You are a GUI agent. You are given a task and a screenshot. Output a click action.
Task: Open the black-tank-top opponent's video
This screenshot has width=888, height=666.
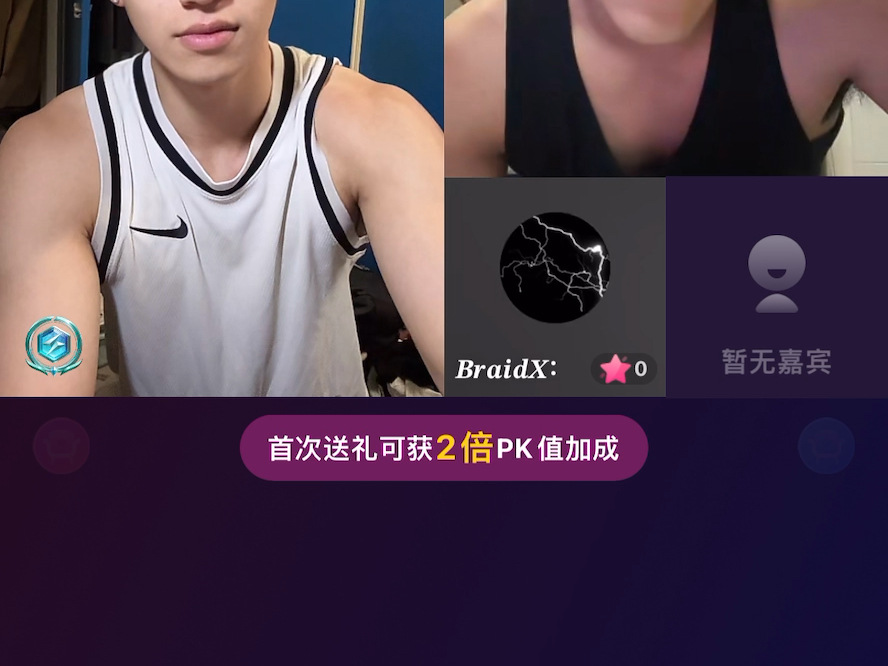(x=666, y=88)
